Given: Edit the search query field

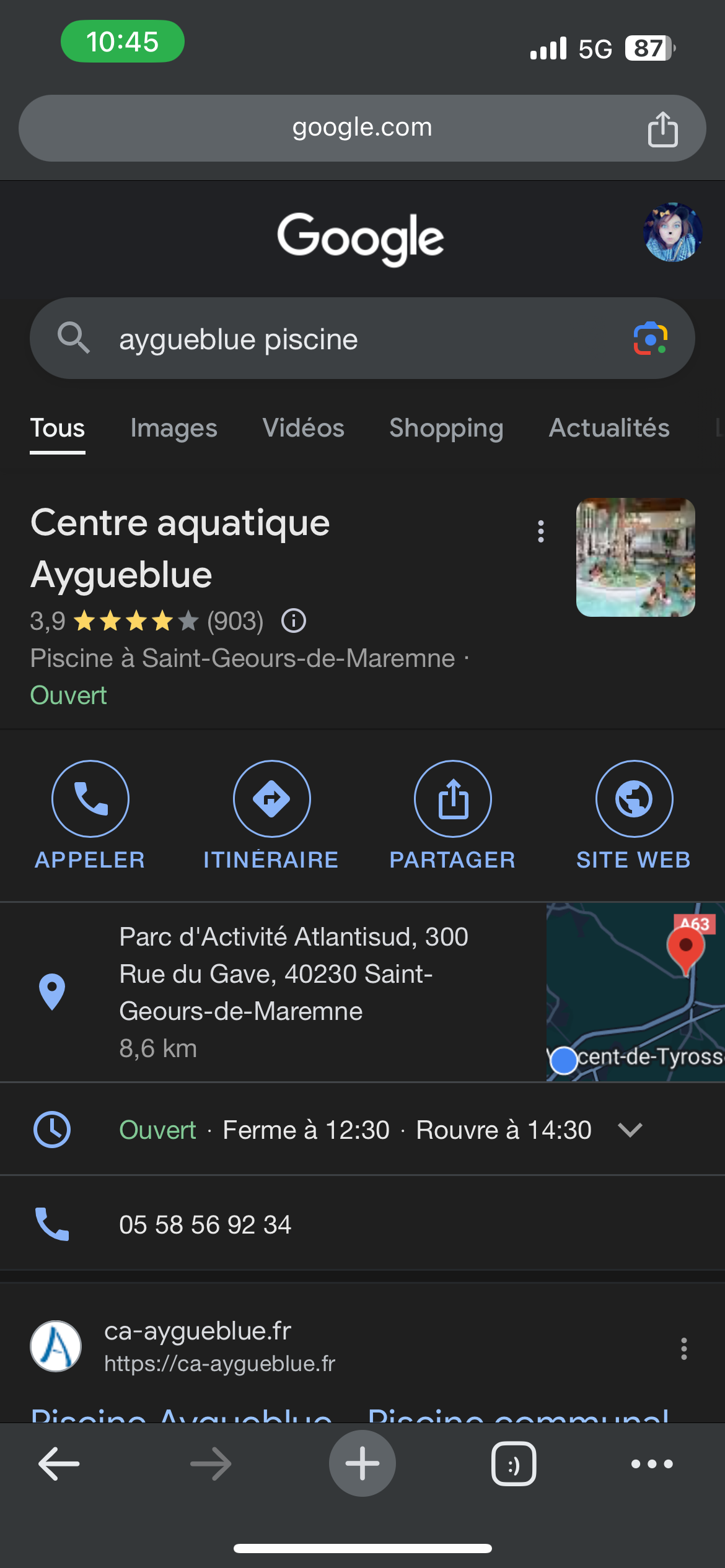Looking at the screenshot, I should coord(359,339).
